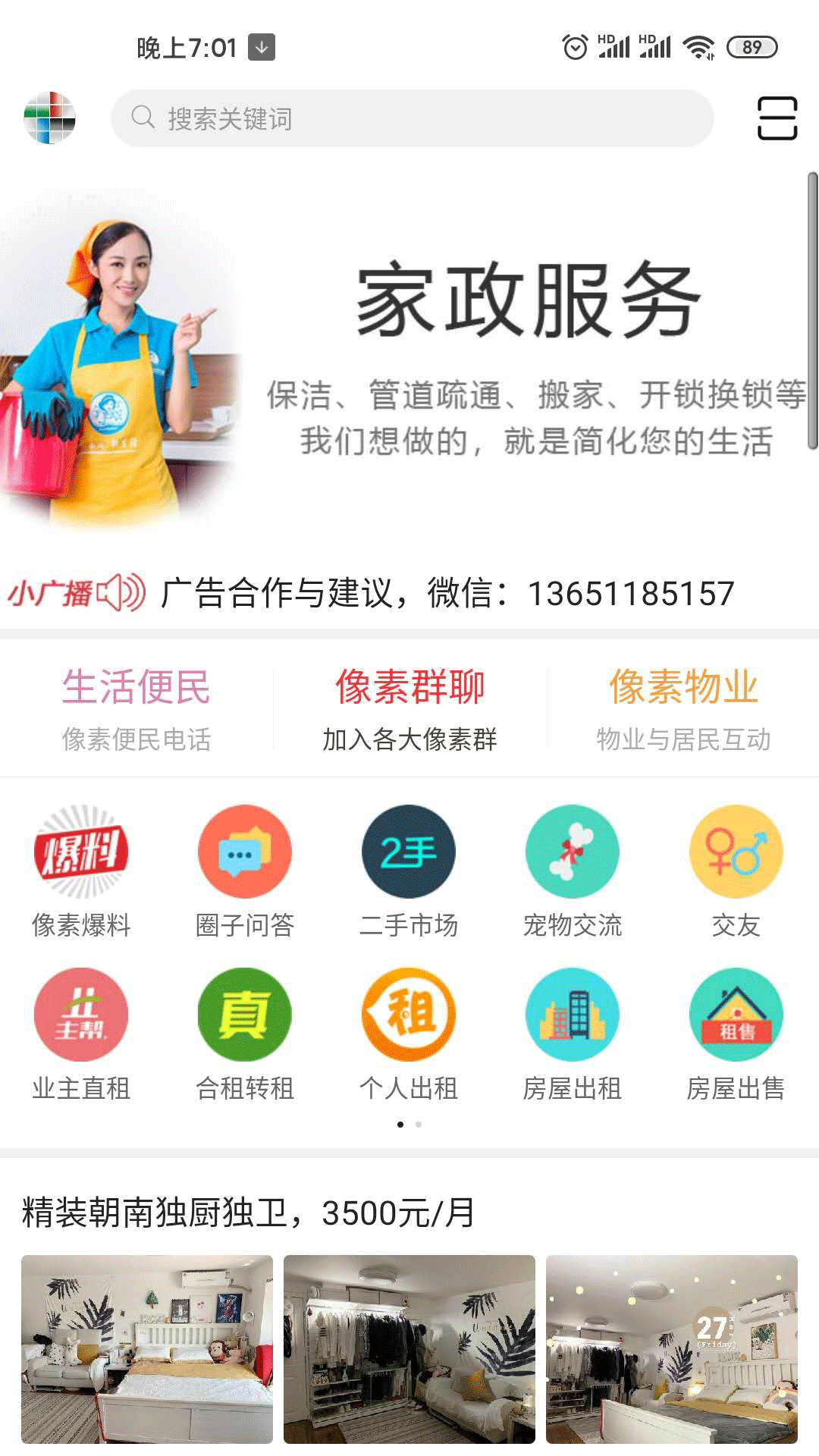This screenshot has width=819, height=1456.
Task: Tap the search keyword input field
Action: [x=413, y=118]
